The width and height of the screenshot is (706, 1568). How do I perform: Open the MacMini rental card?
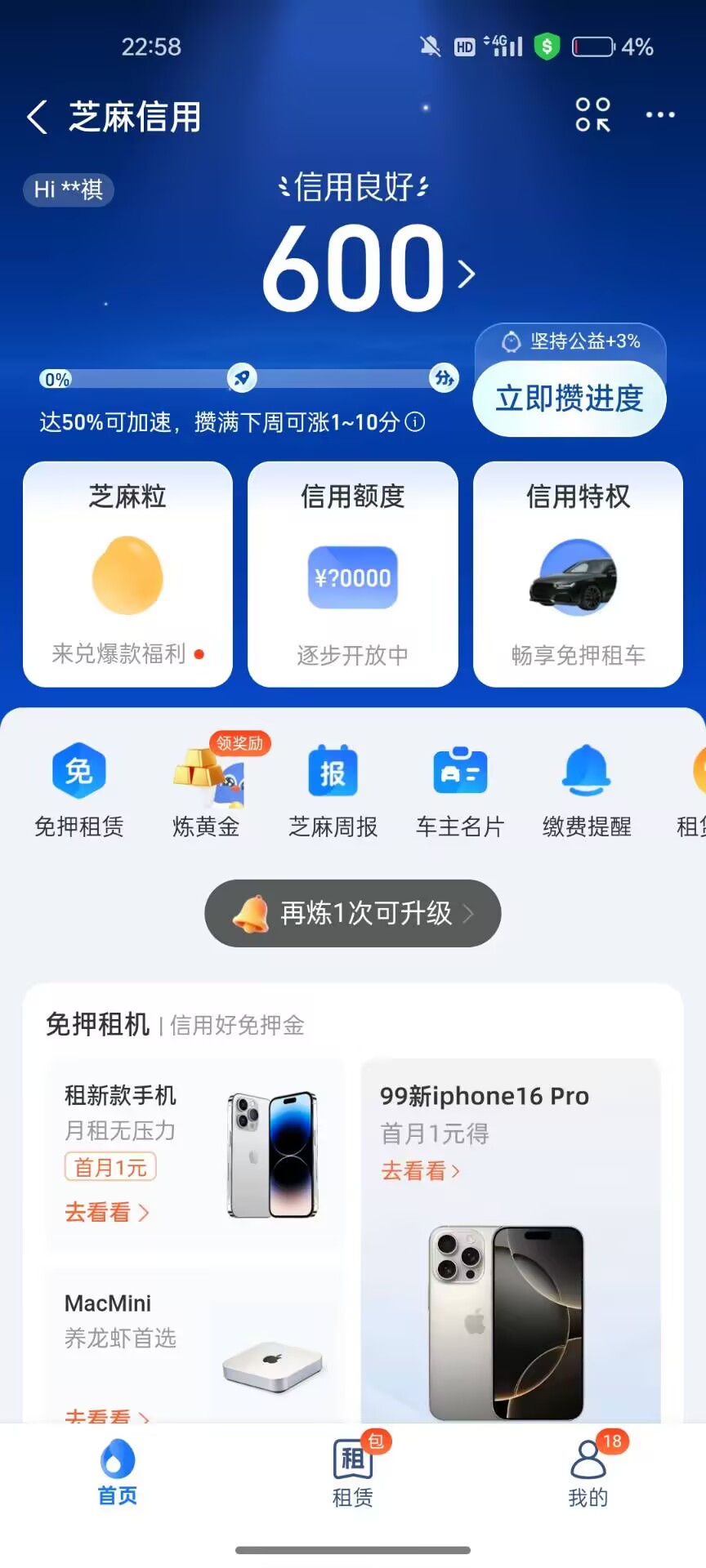[194, 1339]
